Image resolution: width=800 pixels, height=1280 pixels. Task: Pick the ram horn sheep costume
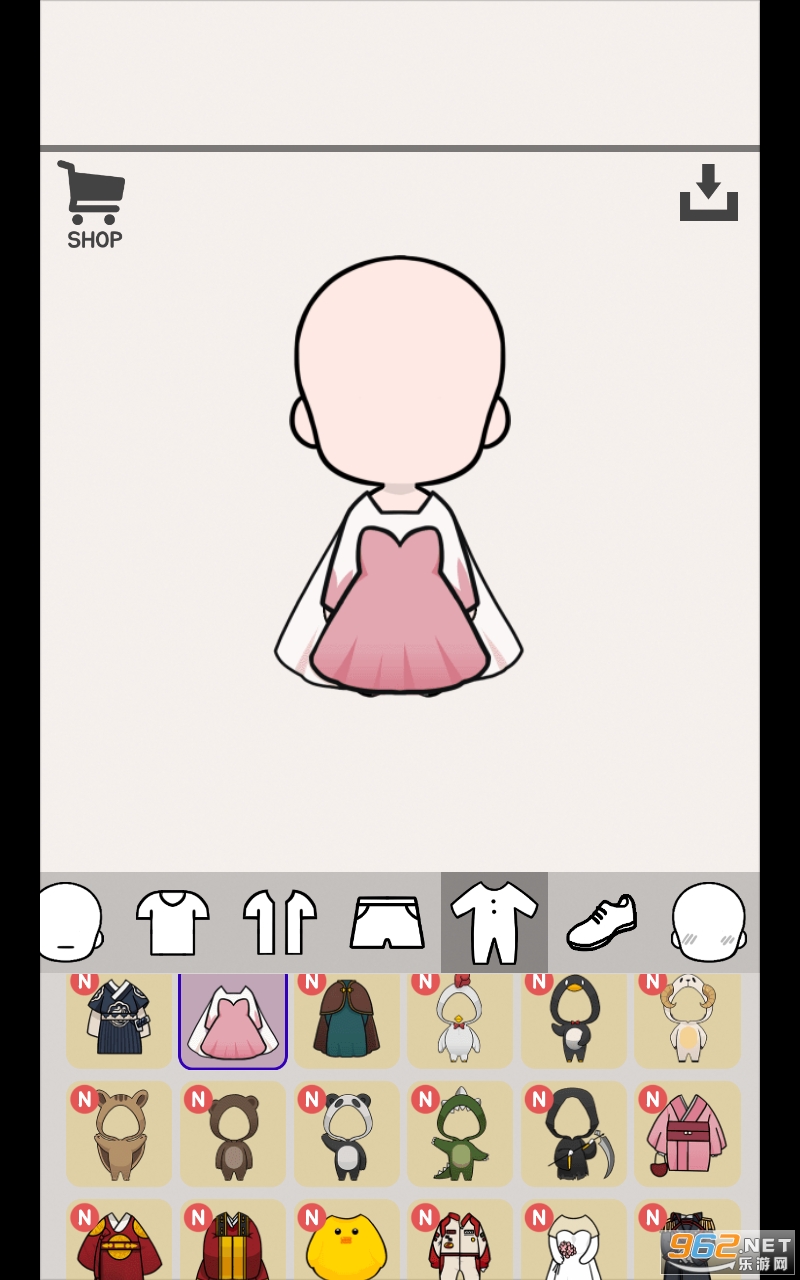pyautogui.click(x=688, y=1018)
